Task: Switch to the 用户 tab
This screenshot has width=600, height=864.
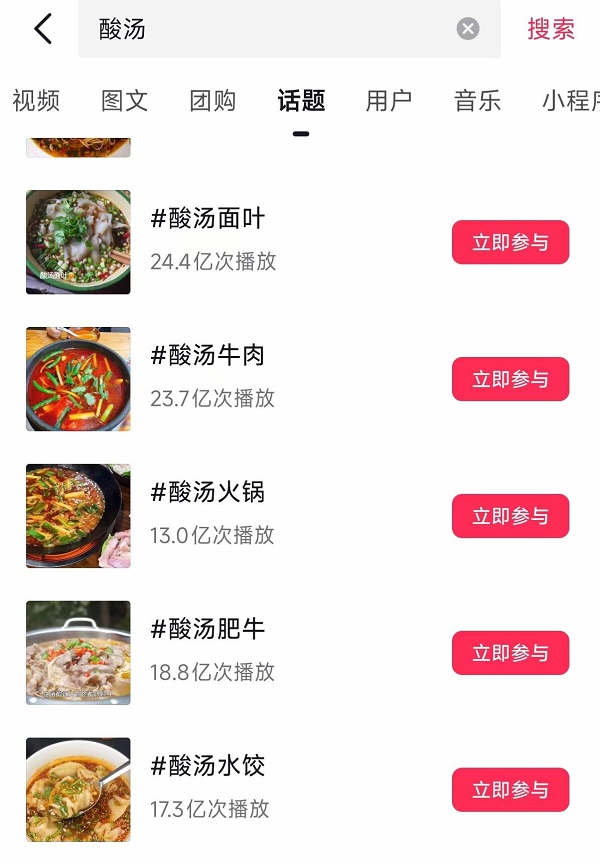Action: click(389, 100)
